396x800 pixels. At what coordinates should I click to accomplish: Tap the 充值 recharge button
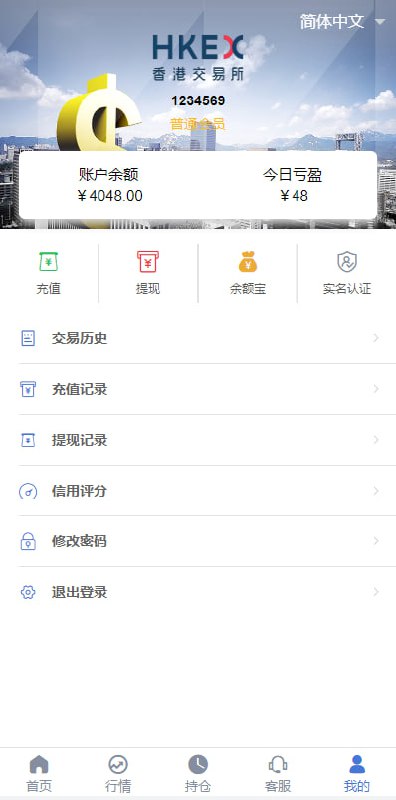coord(48,273)
